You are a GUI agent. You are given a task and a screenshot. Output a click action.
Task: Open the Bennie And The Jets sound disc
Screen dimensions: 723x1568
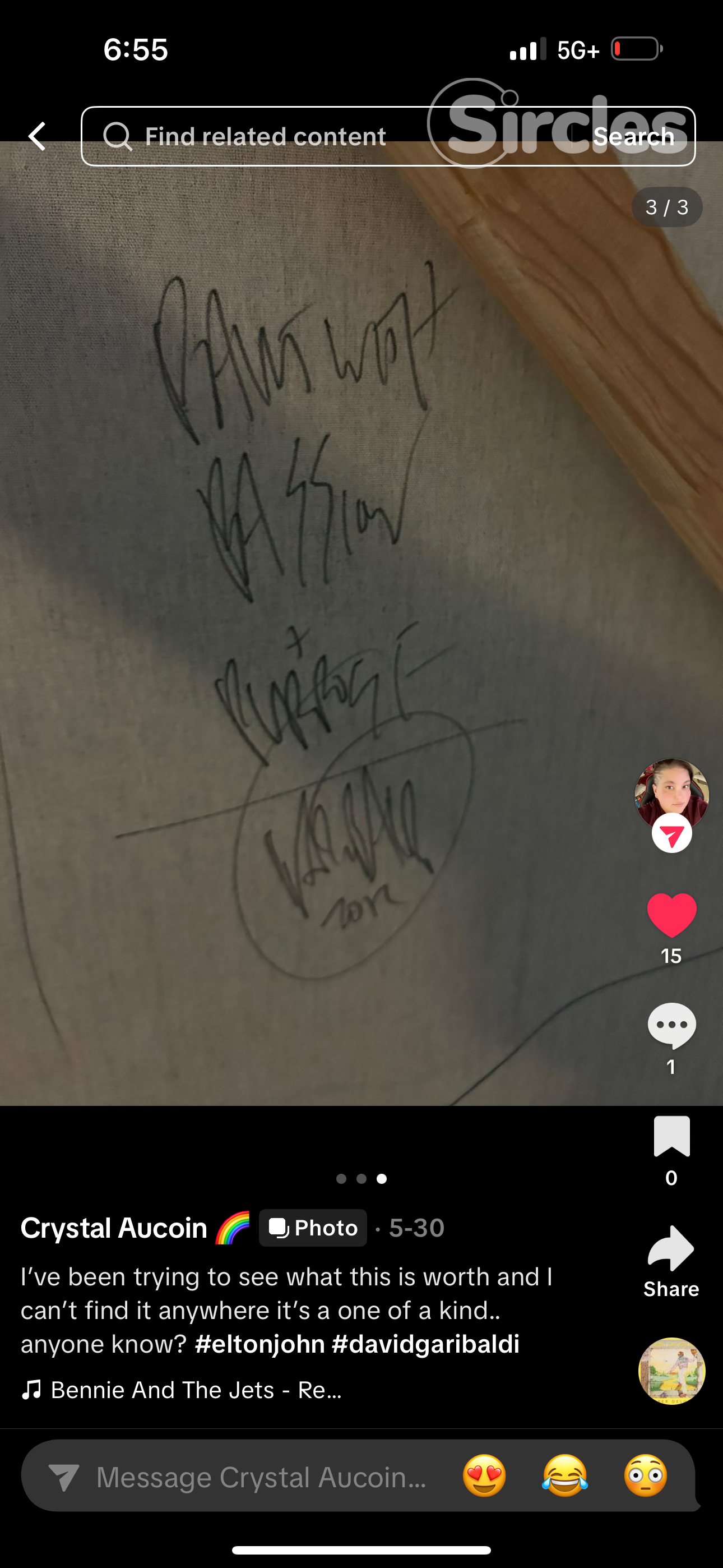[671, 1371]
